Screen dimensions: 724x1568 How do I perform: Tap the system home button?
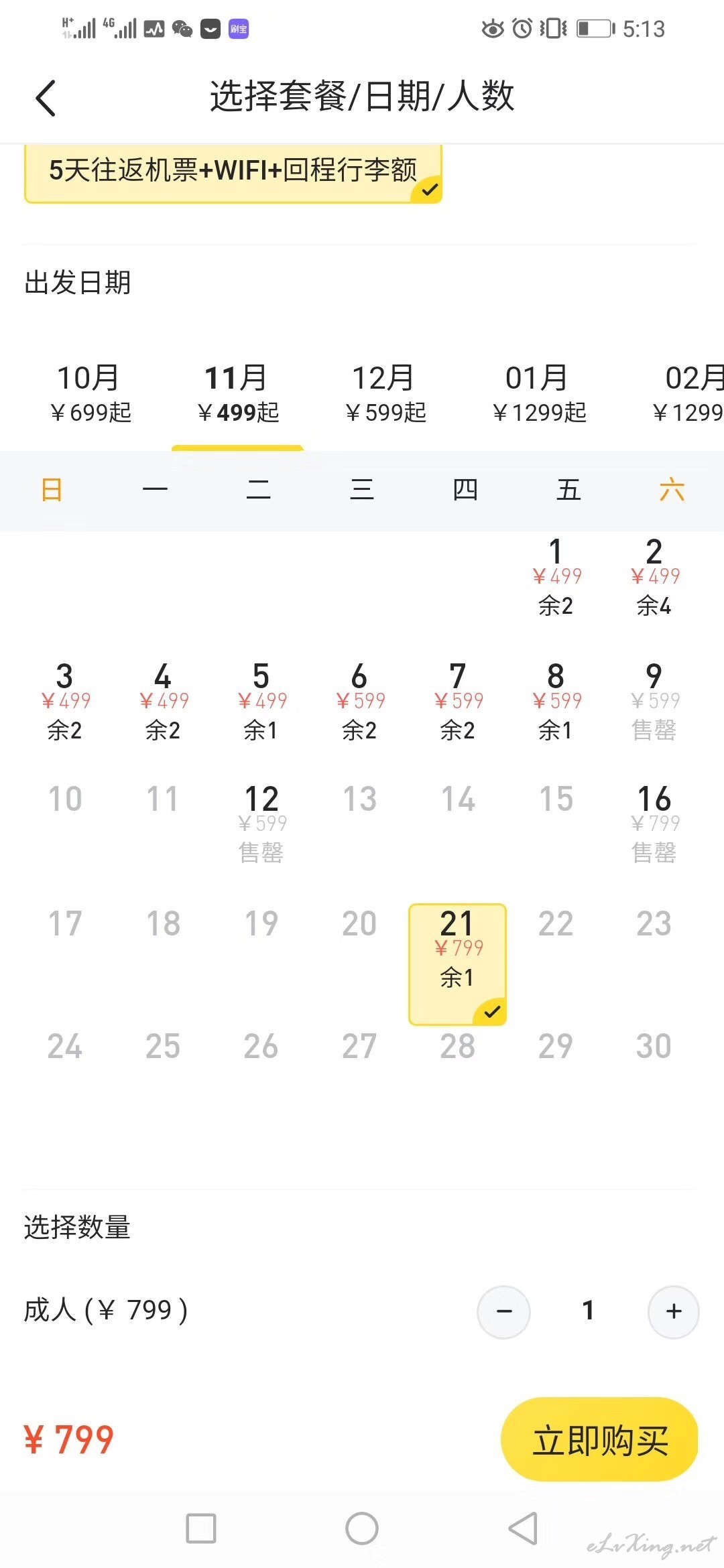click(362, 1528)
